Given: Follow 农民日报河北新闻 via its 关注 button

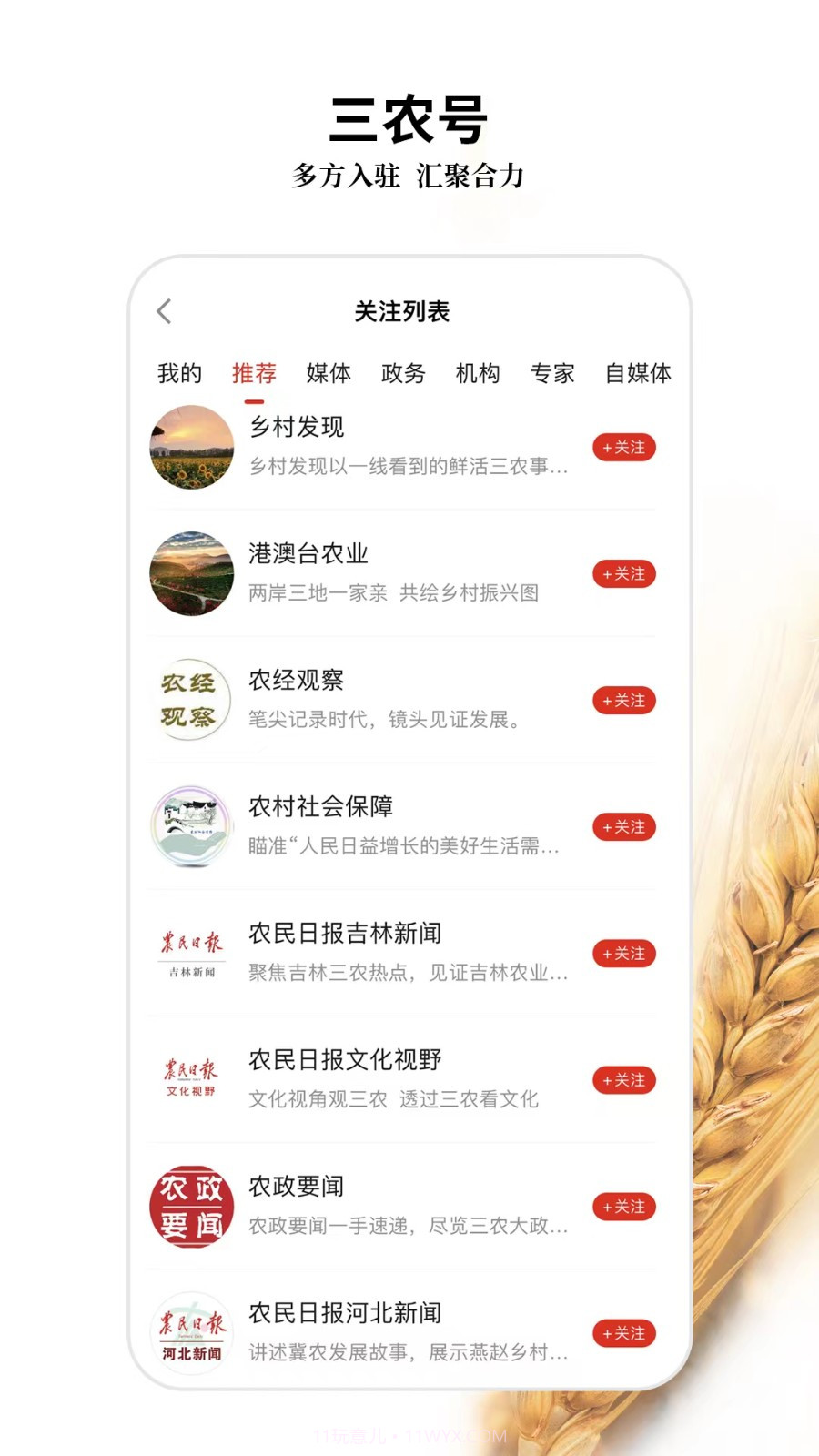Looking at the screenshot, I should pos(622,1334).
